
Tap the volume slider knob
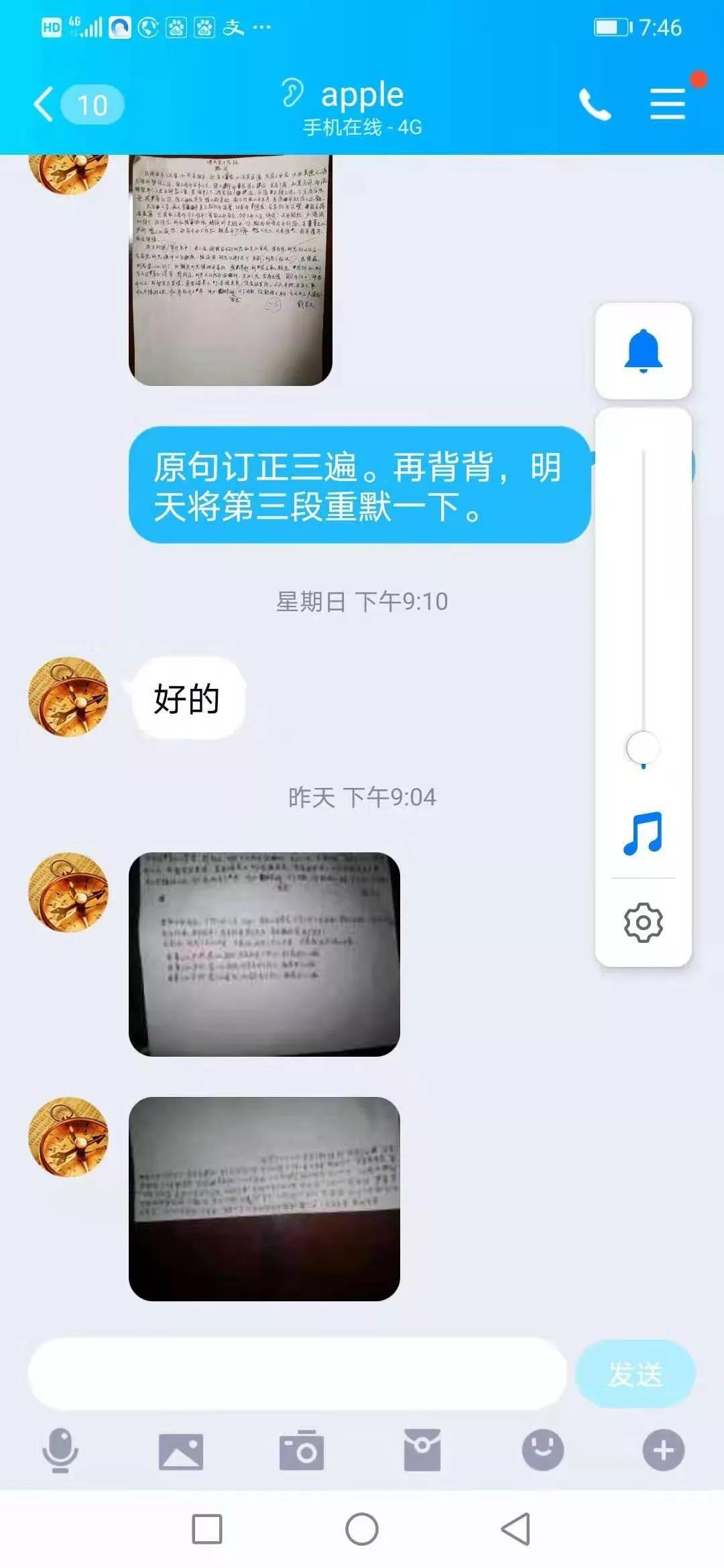[x=643, y=747]
